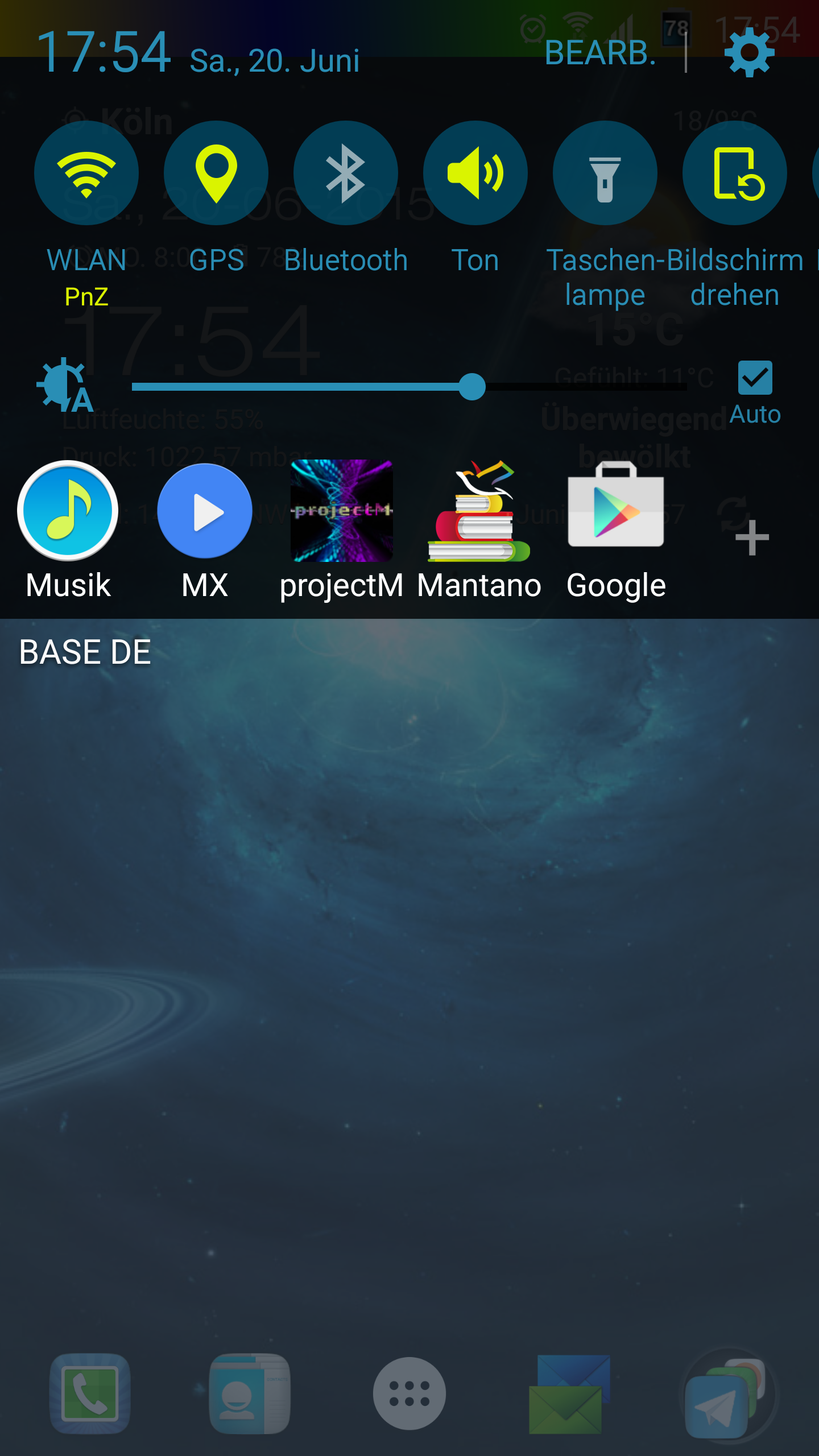Open the Google Play Store shortcut
Viewport: 819px width, 1456px height.
[616, 530]
